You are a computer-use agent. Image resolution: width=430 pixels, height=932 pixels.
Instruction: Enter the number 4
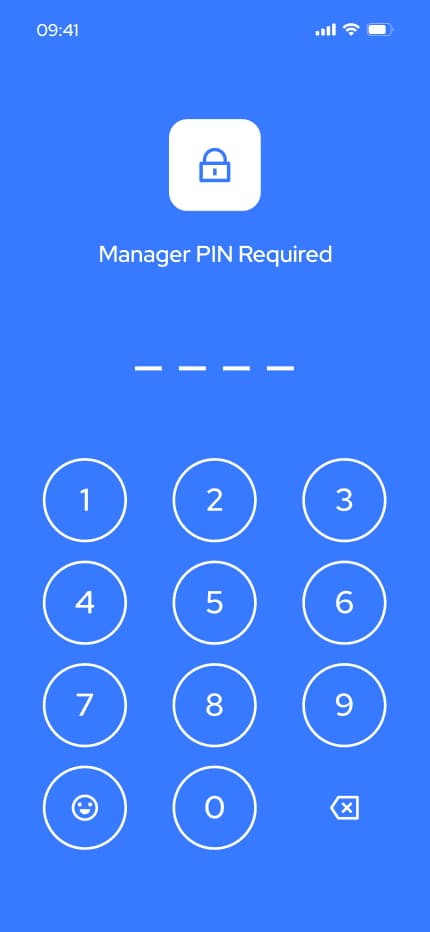tap(85, 603)
